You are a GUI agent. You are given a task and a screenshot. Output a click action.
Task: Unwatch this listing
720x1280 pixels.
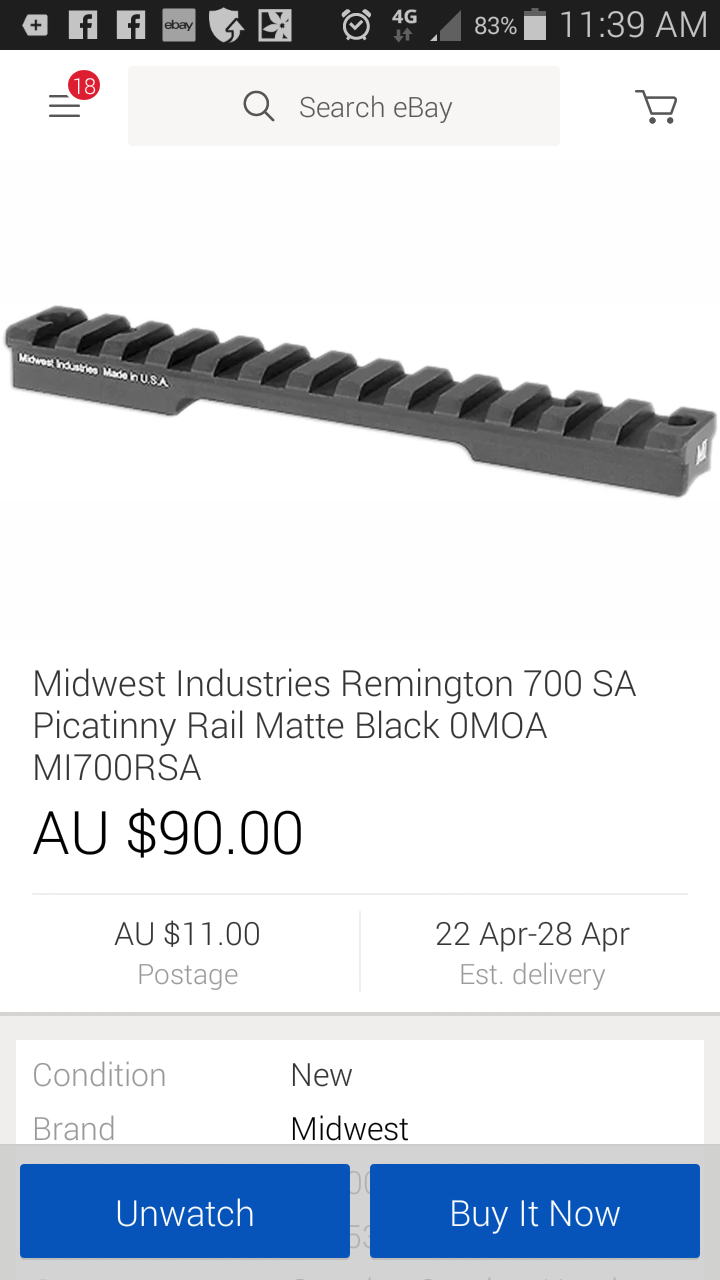185,1211
